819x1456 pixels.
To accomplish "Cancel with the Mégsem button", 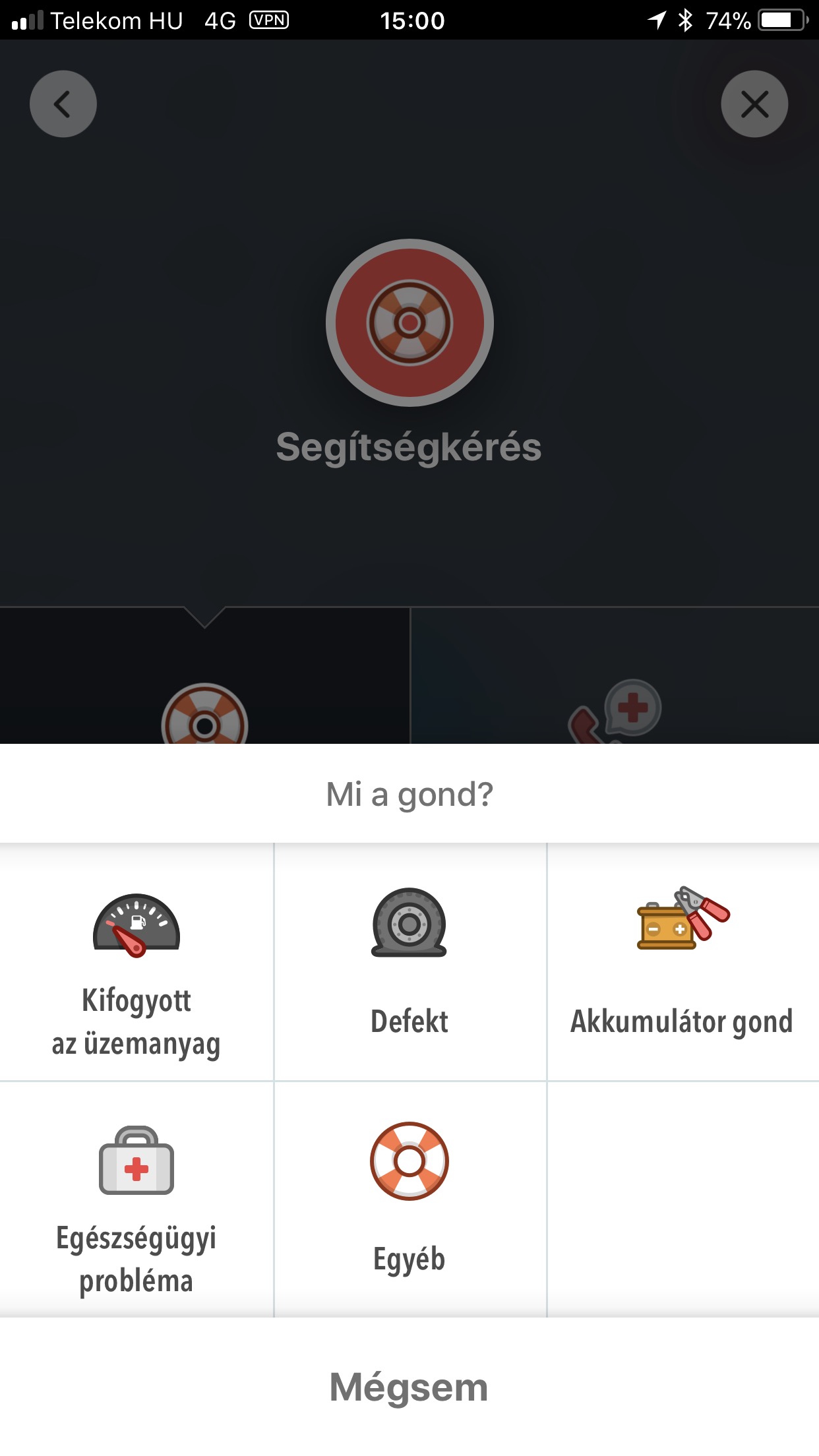I will coord(409,1387).
